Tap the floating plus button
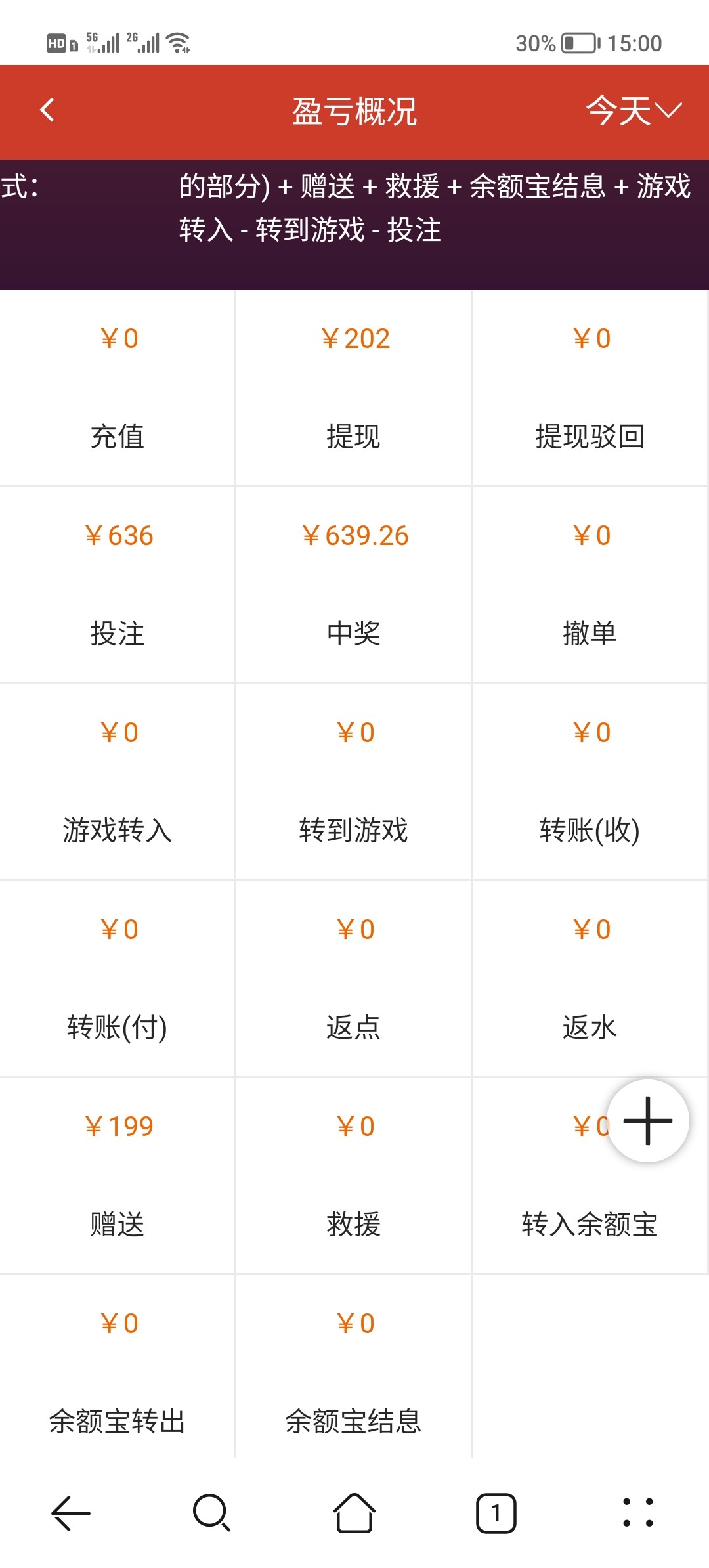Viewport: 709px width, 1568px height. [648, 1121]
